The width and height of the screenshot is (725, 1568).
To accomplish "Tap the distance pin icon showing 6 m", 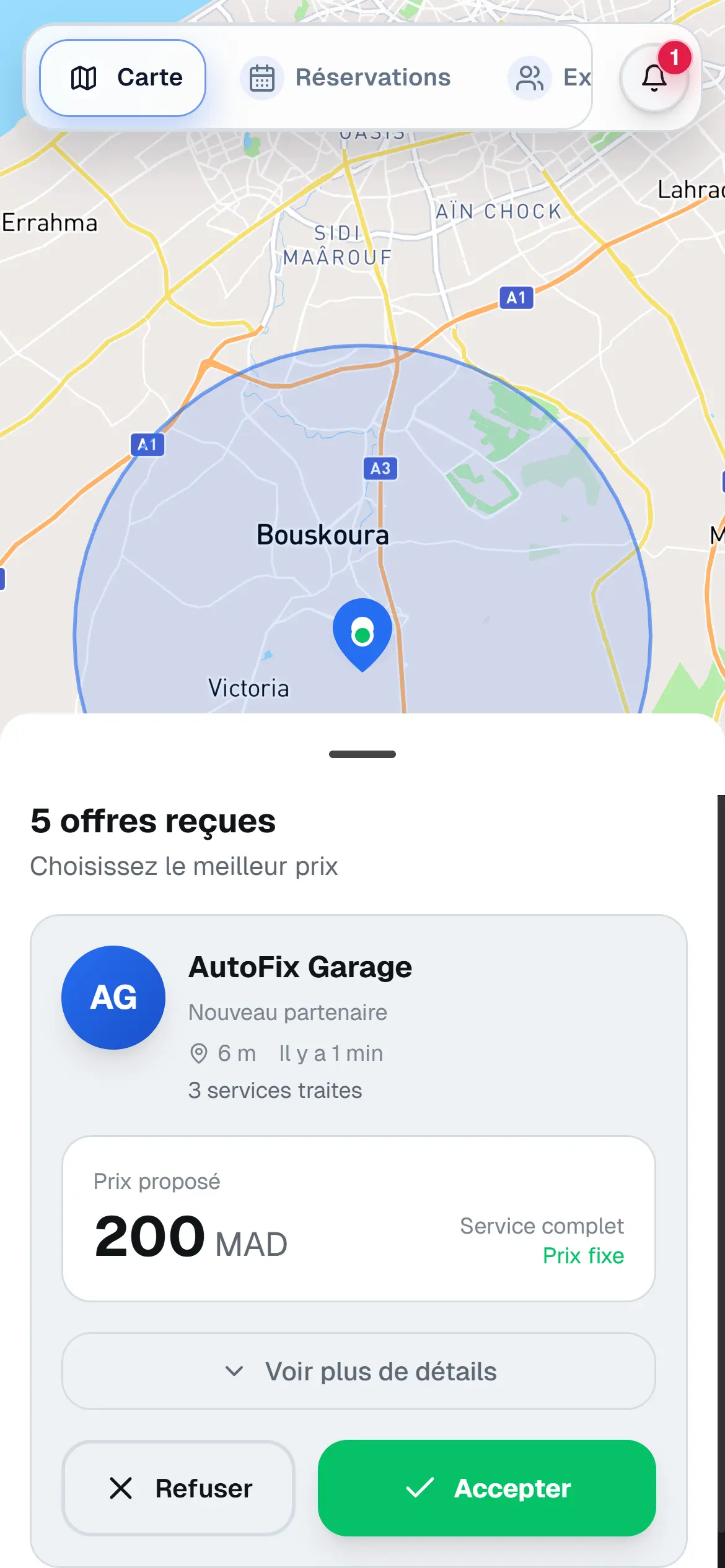I will click(200, 1053).
